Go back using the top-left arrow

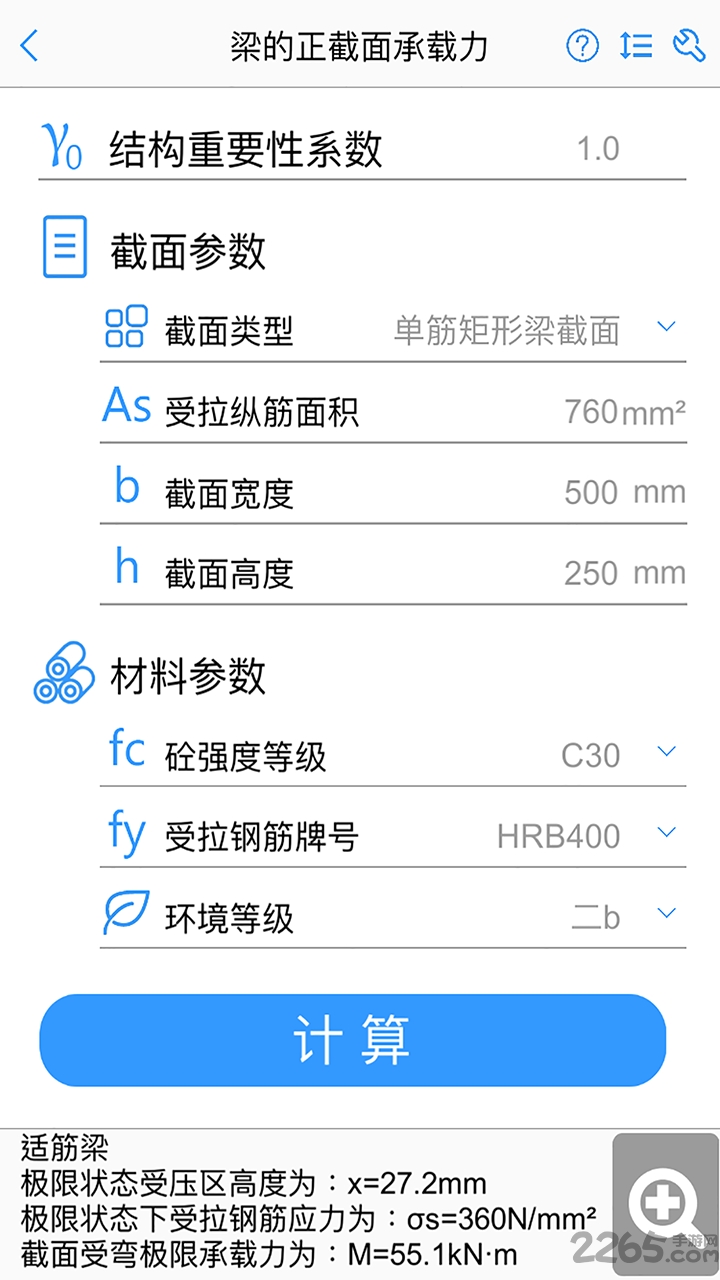pos(30,45)
